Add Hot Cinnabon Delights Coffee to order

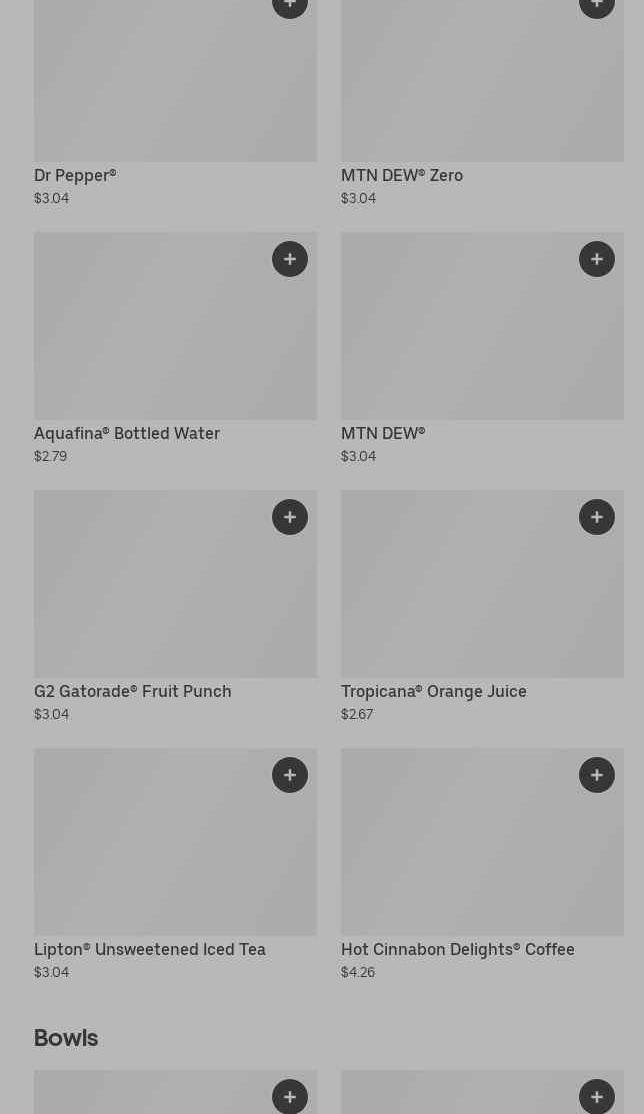click(597, 775)
